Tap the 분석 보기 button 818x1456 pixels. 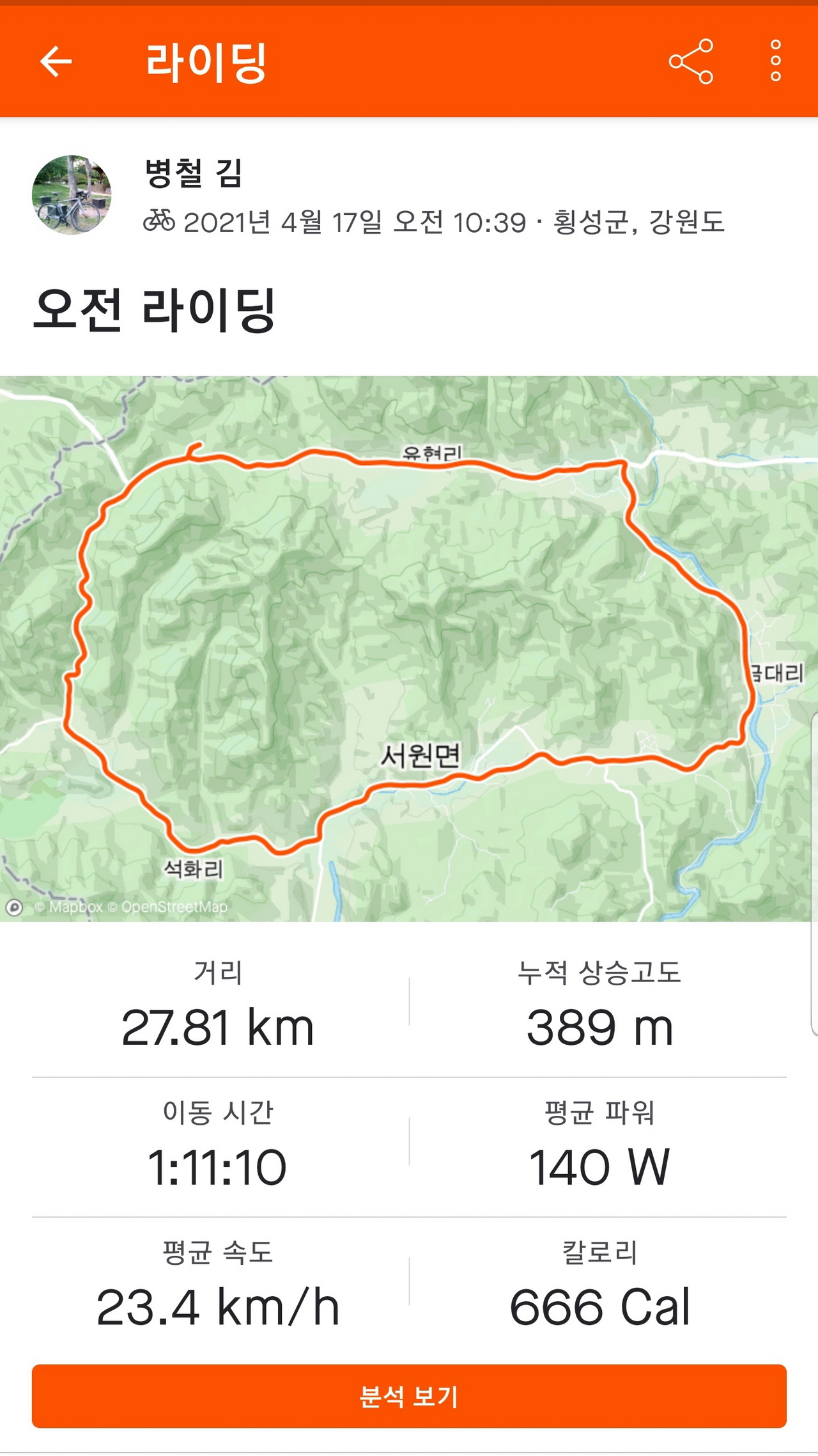409,1396
